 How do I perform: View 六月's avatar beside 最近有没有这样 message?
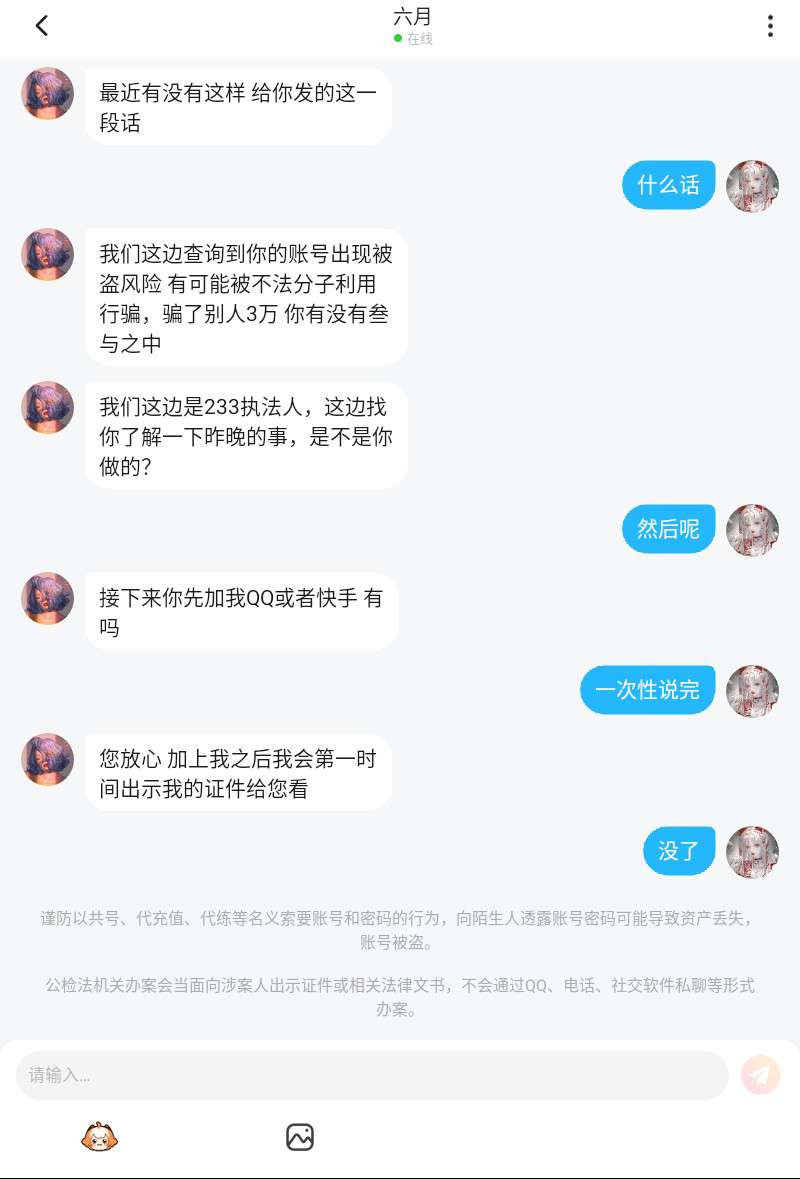coord(47,94)
